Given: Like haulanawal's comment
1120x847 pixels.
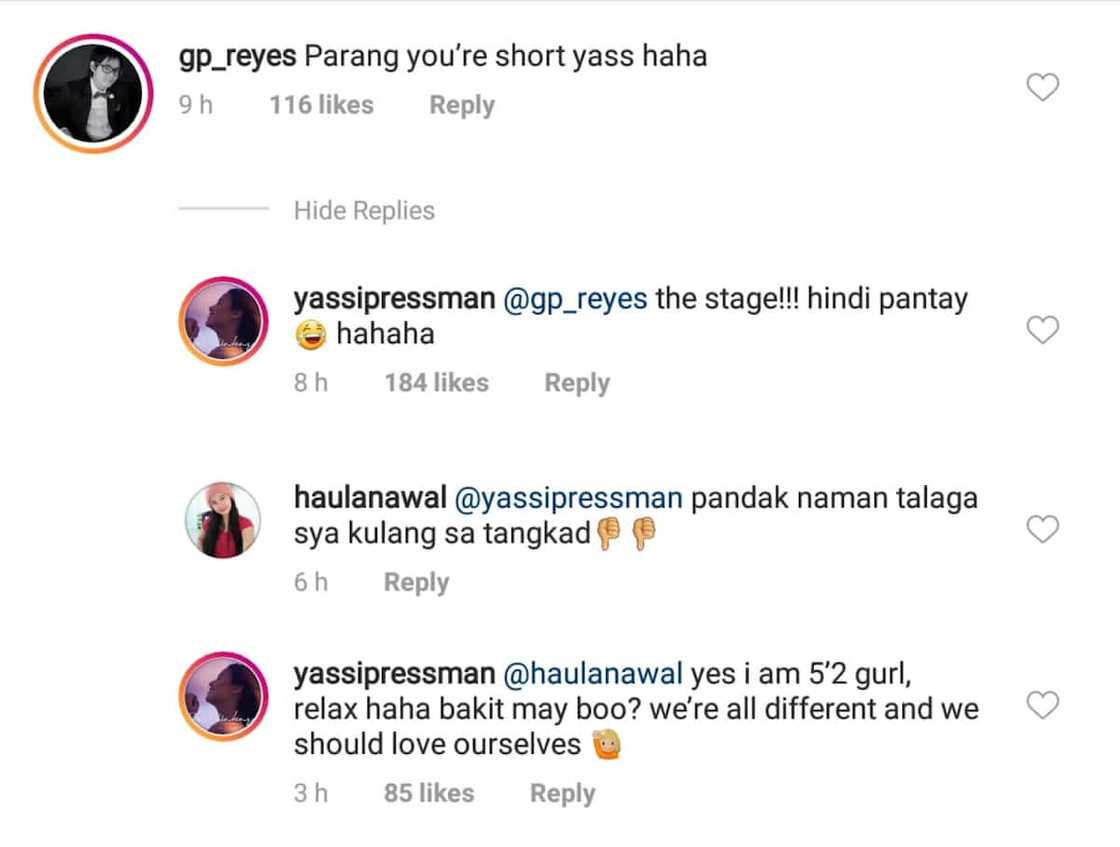Looking at the screenshot, I should (x=1043, y=529).
